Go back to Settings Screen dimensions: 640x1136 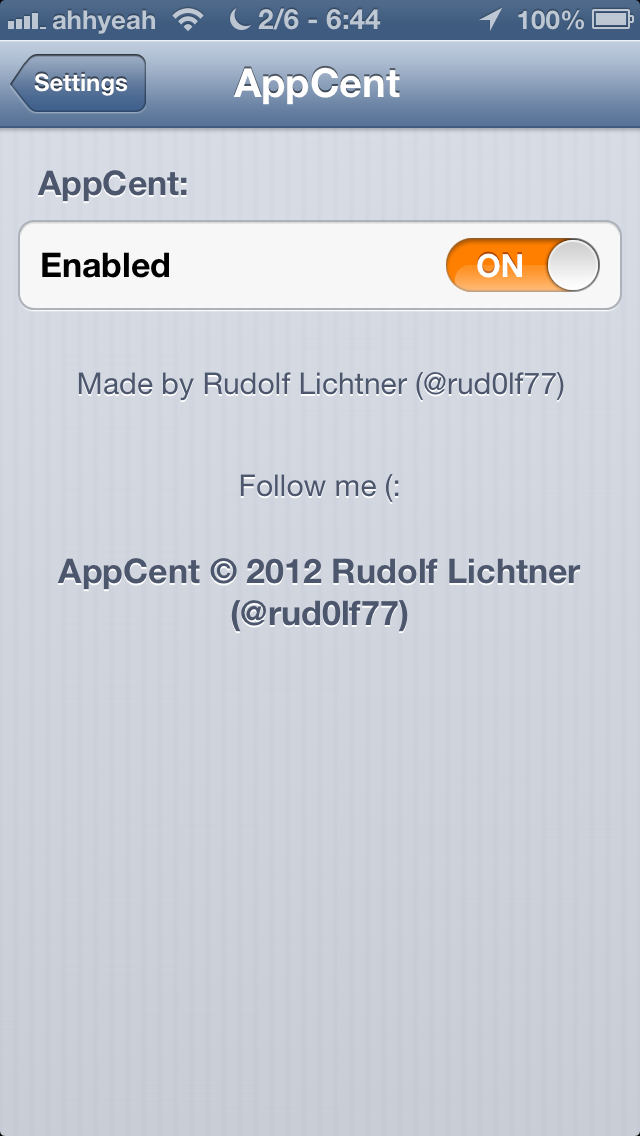tap(79, 83)
